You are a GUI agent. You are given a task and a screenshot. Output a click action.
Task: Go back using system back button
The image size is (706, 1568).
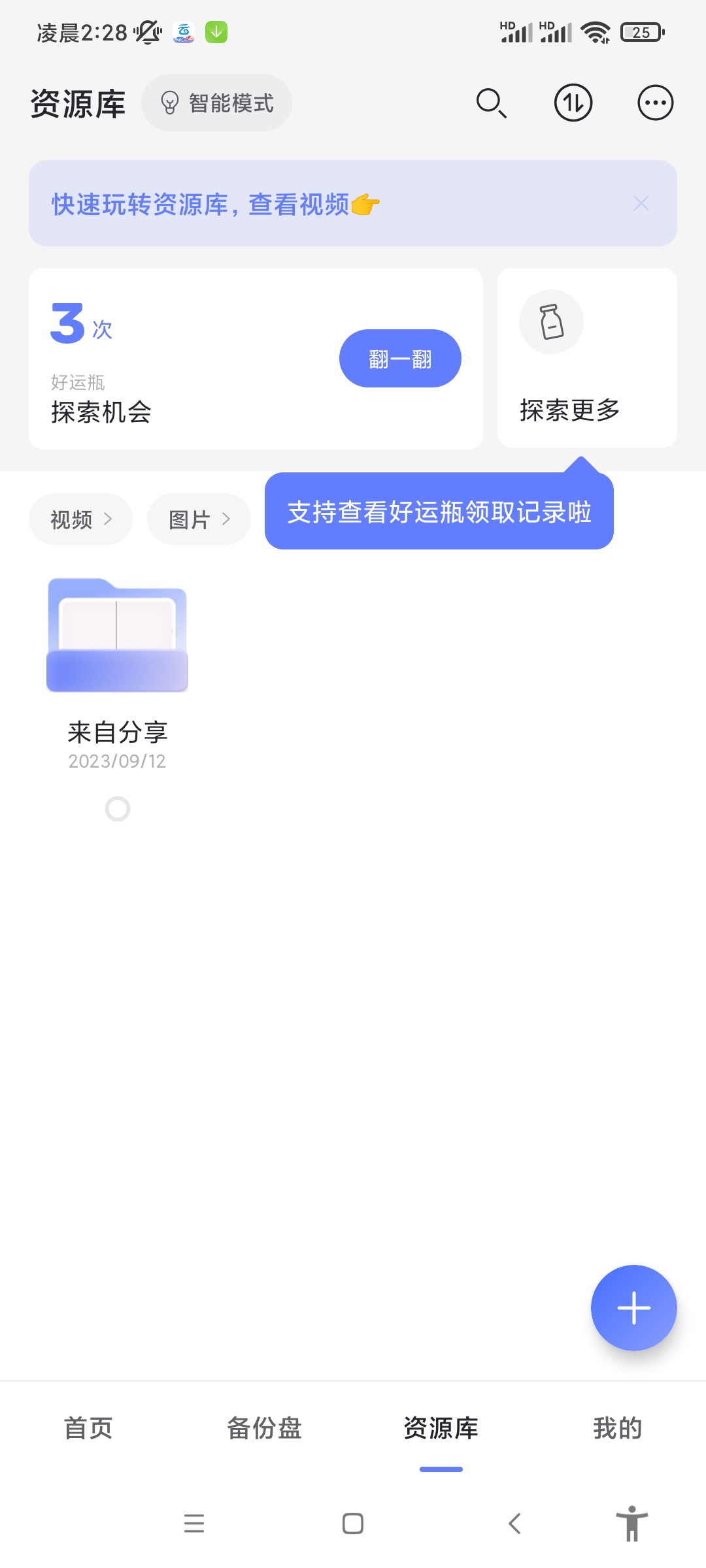[x=514, y=1524]
